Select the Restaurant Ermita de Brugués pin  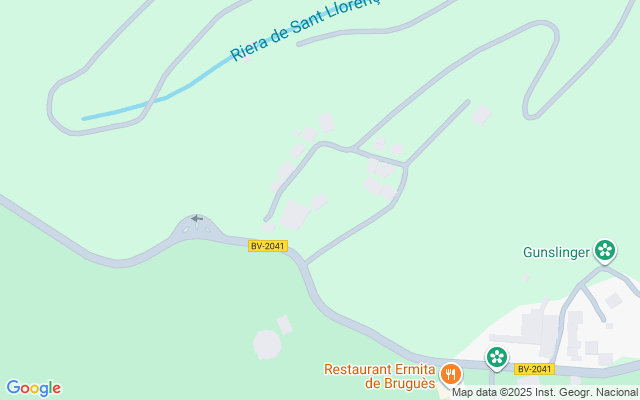point(451,374)
